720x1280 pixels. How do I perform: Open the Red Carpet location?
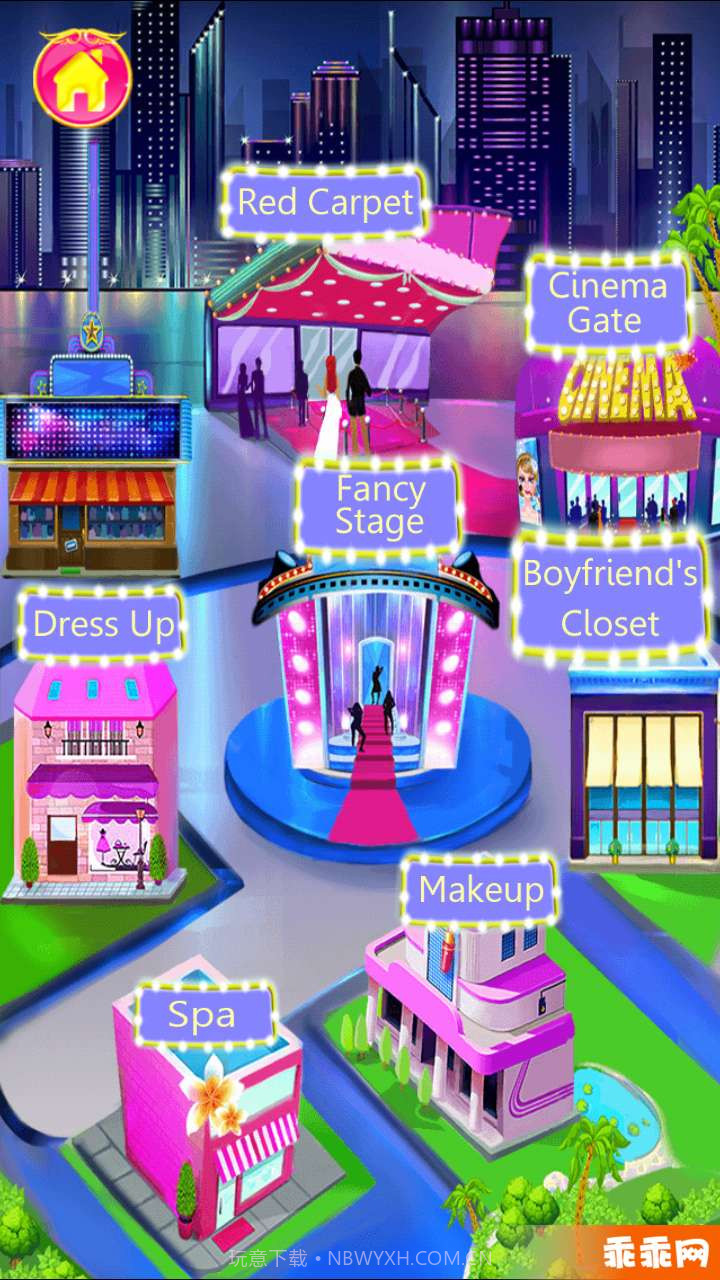pos(325,203)
